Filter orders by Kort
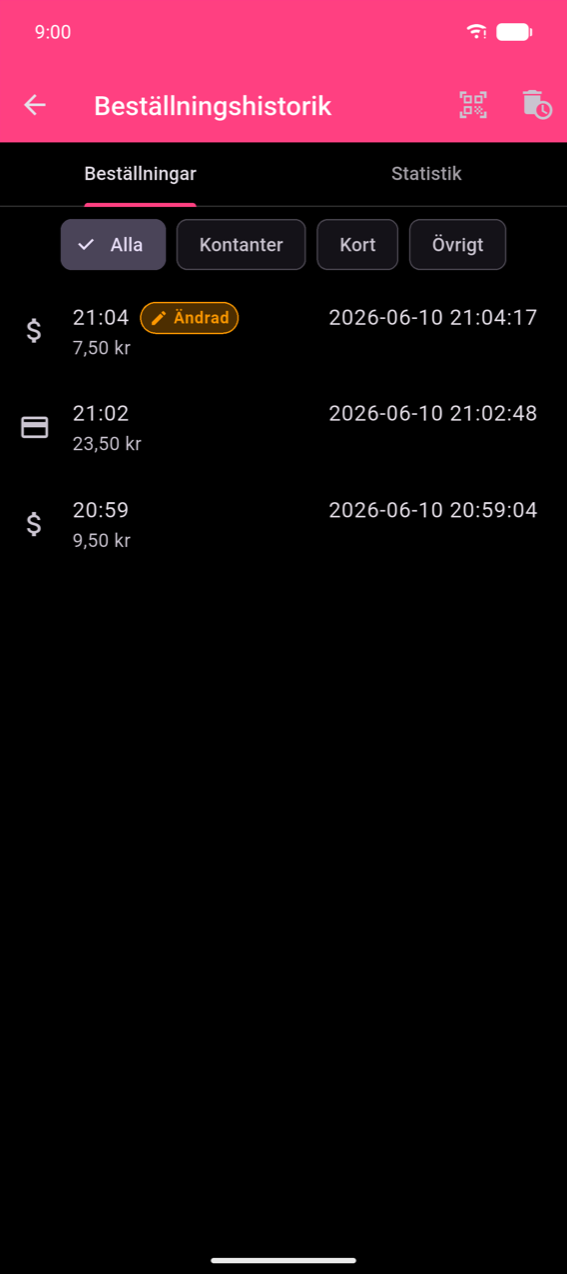This screenshot has height=1274, width=567. pyautogui.click(x=357, y=245)
